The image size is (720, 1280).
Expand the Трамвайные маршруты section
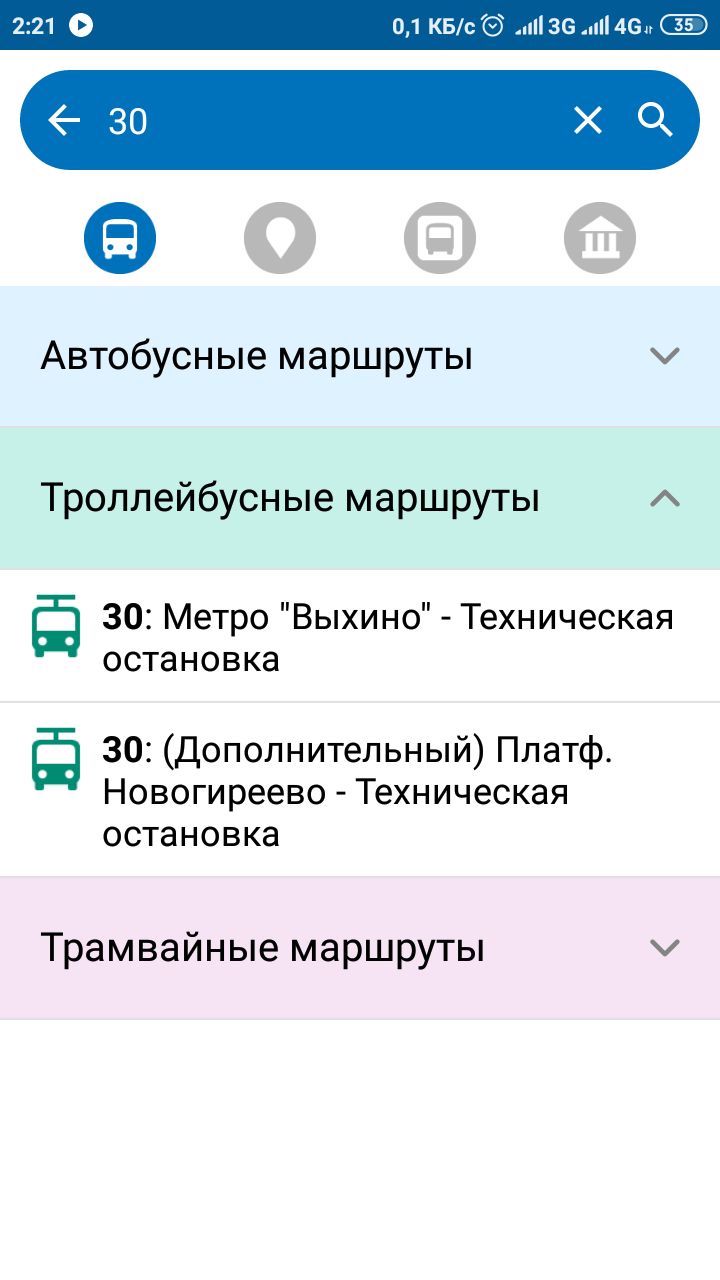point(360,948)
